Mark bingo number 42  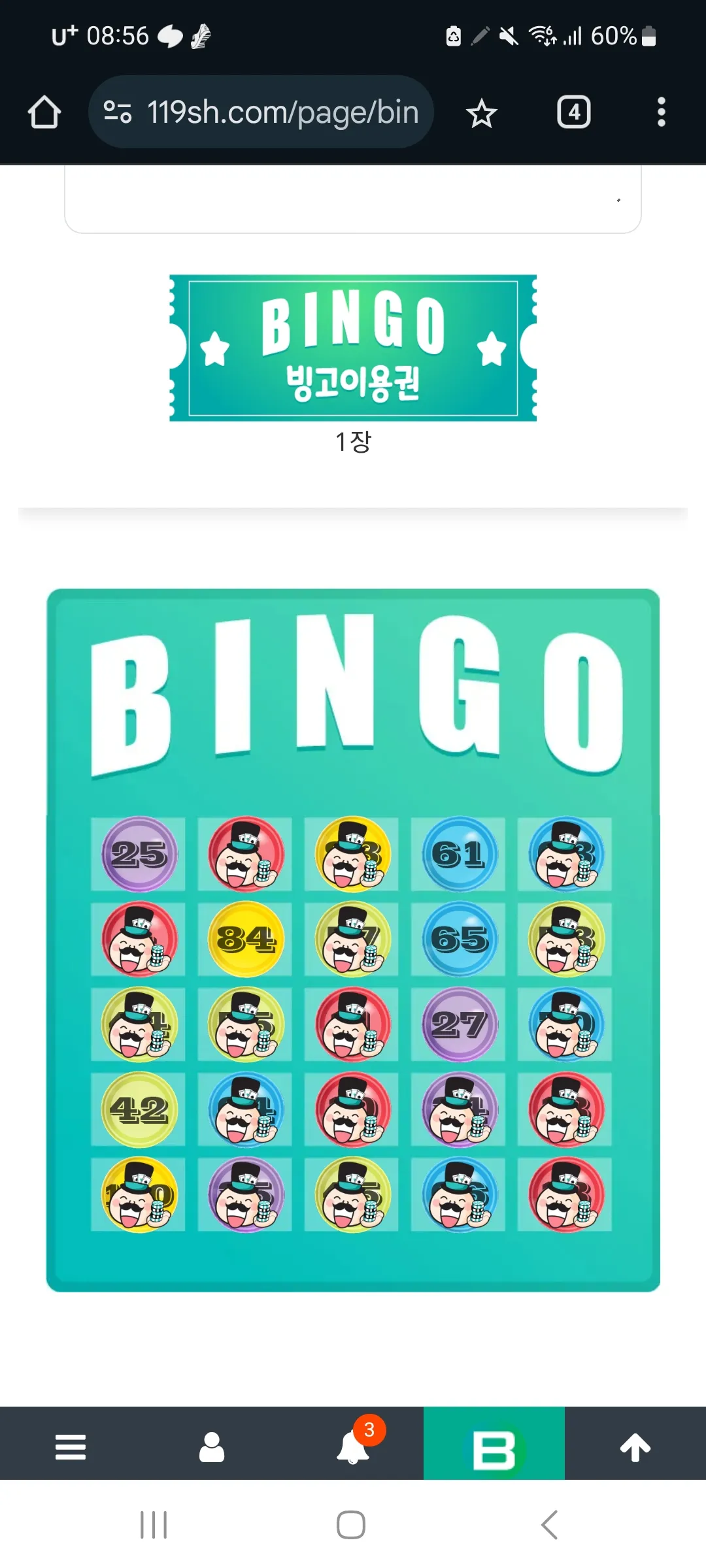click(x=139, y=1109)
